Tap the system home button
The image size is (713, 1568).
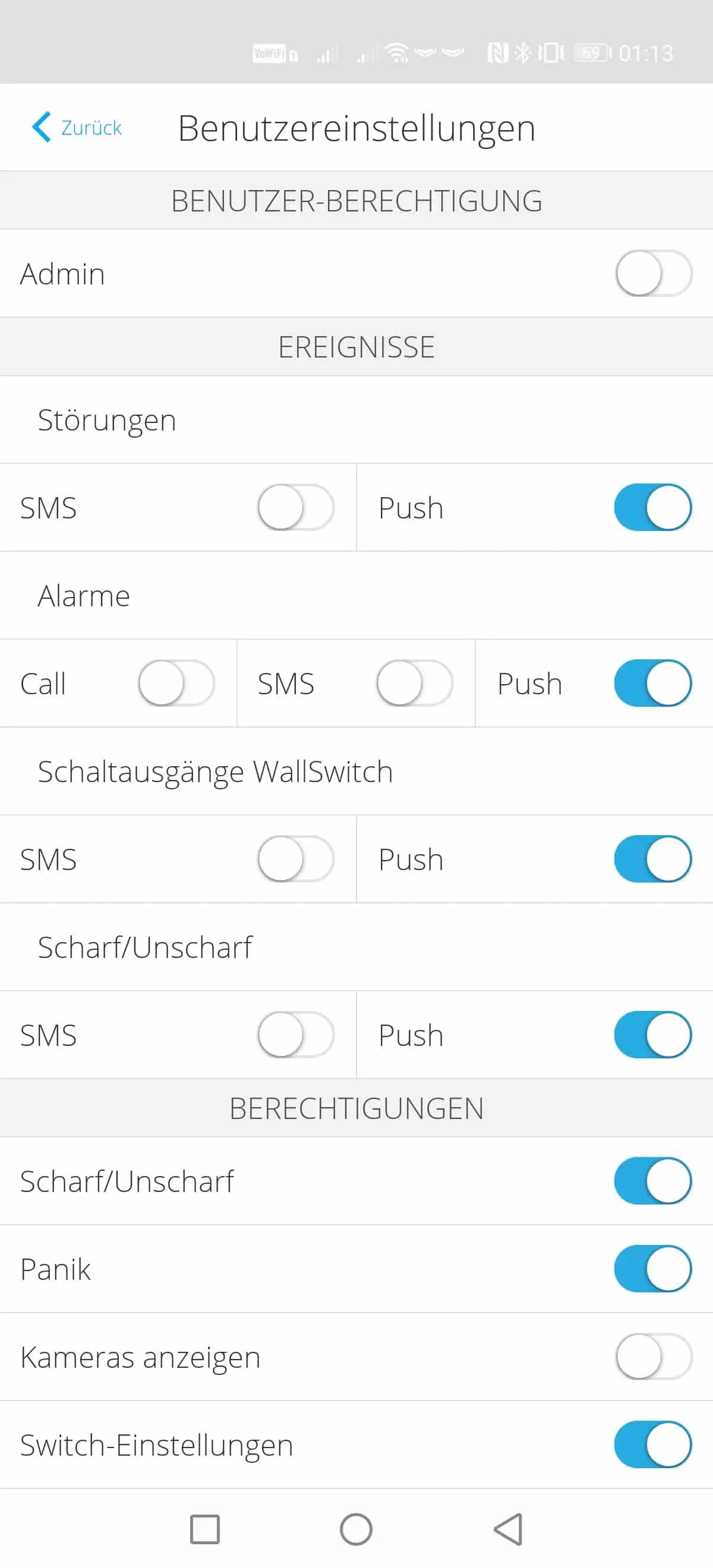[356, 1529]
